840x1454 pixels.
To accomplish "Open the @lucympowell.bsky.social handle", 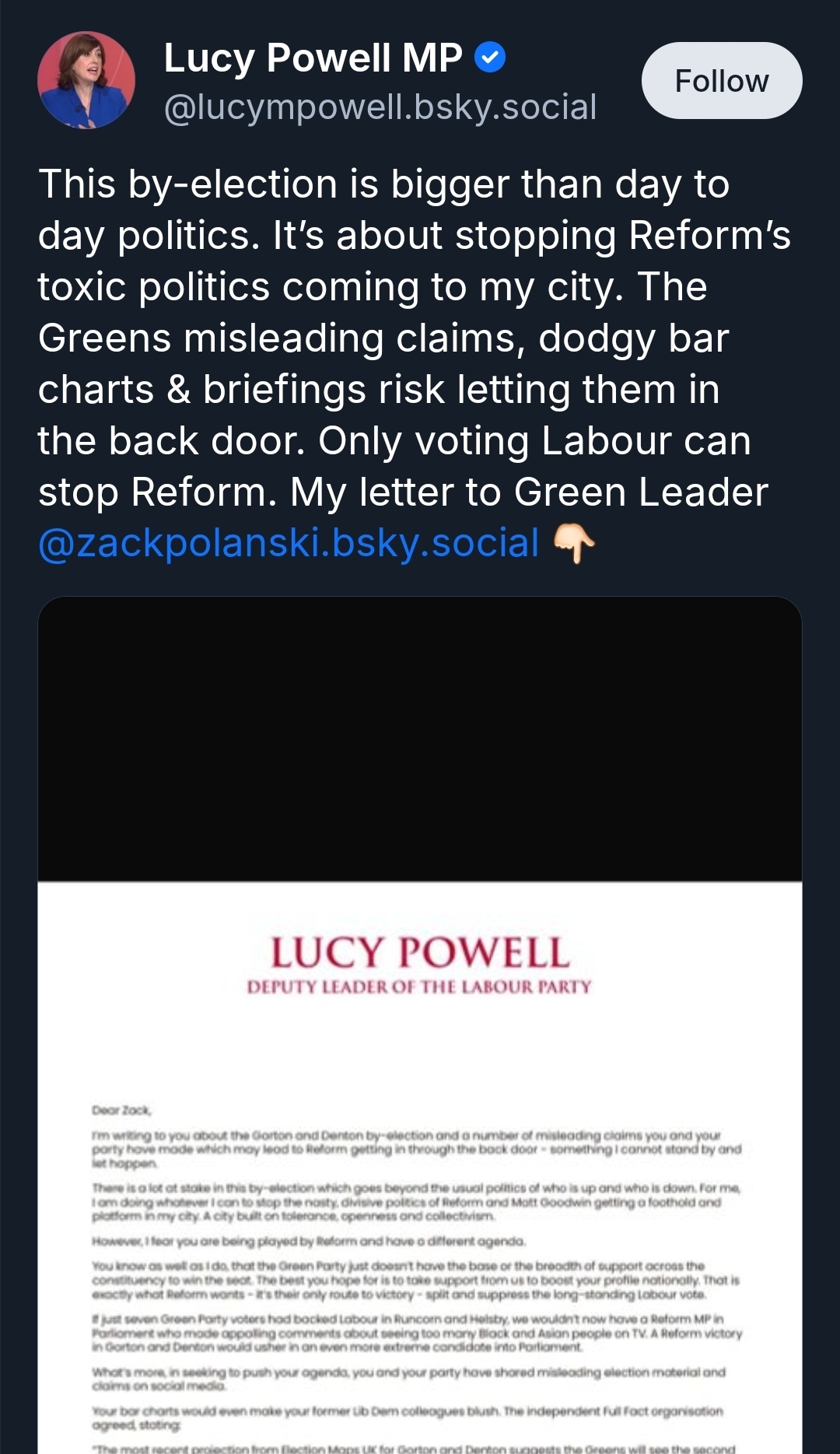I will (380, 107).
